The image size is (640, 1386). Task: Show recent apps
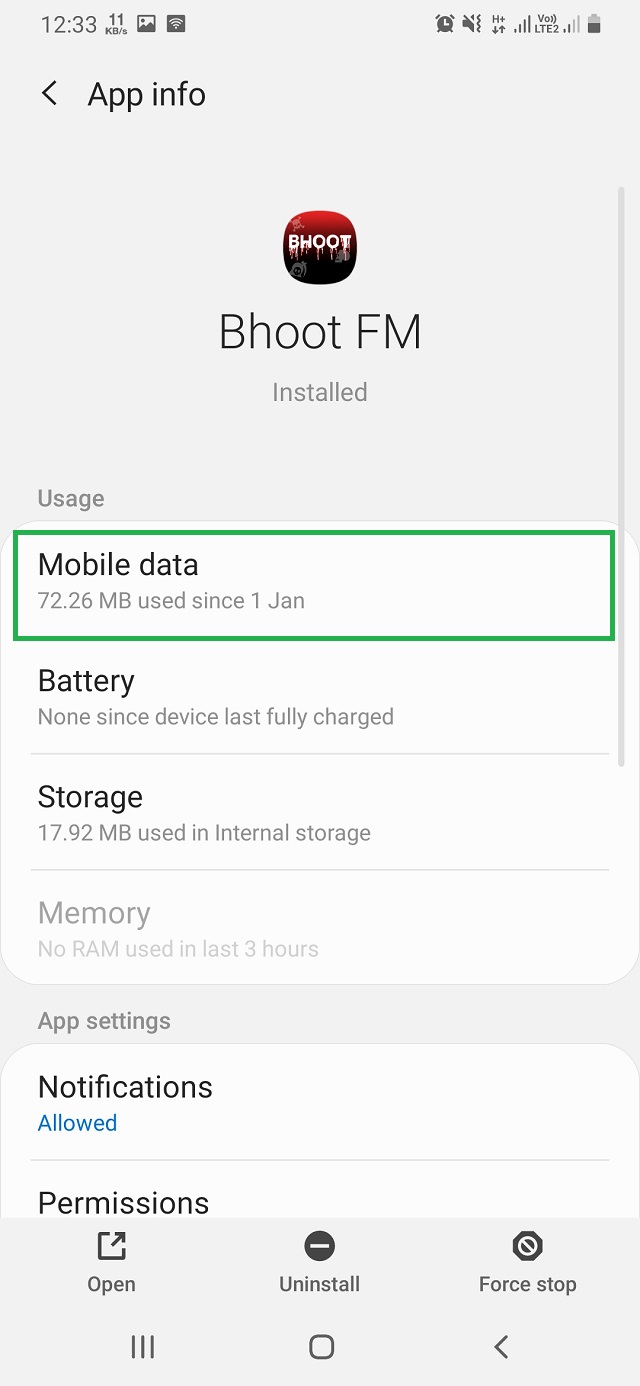[143, 1347]
